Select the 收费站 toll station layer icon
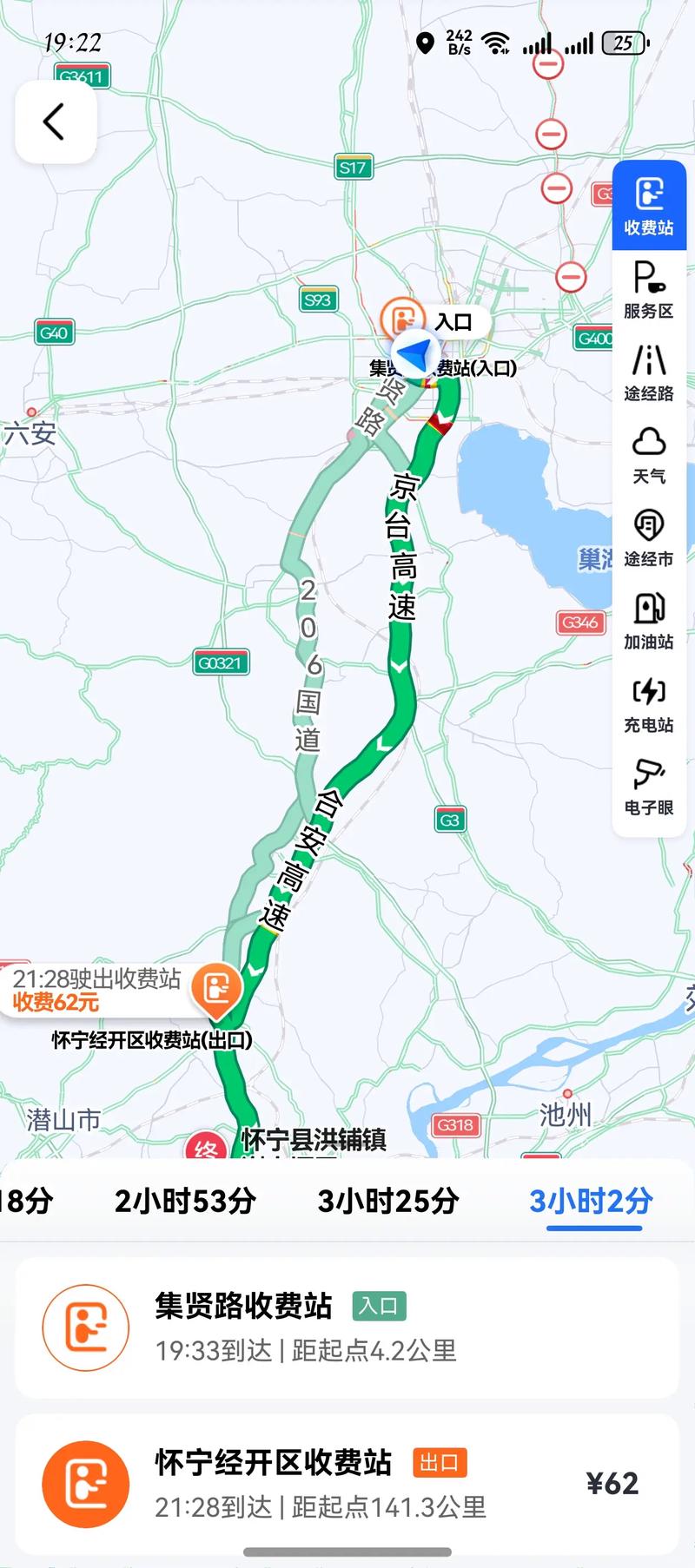The width and height of the screenshot is (695, 1568). point(649,206)
